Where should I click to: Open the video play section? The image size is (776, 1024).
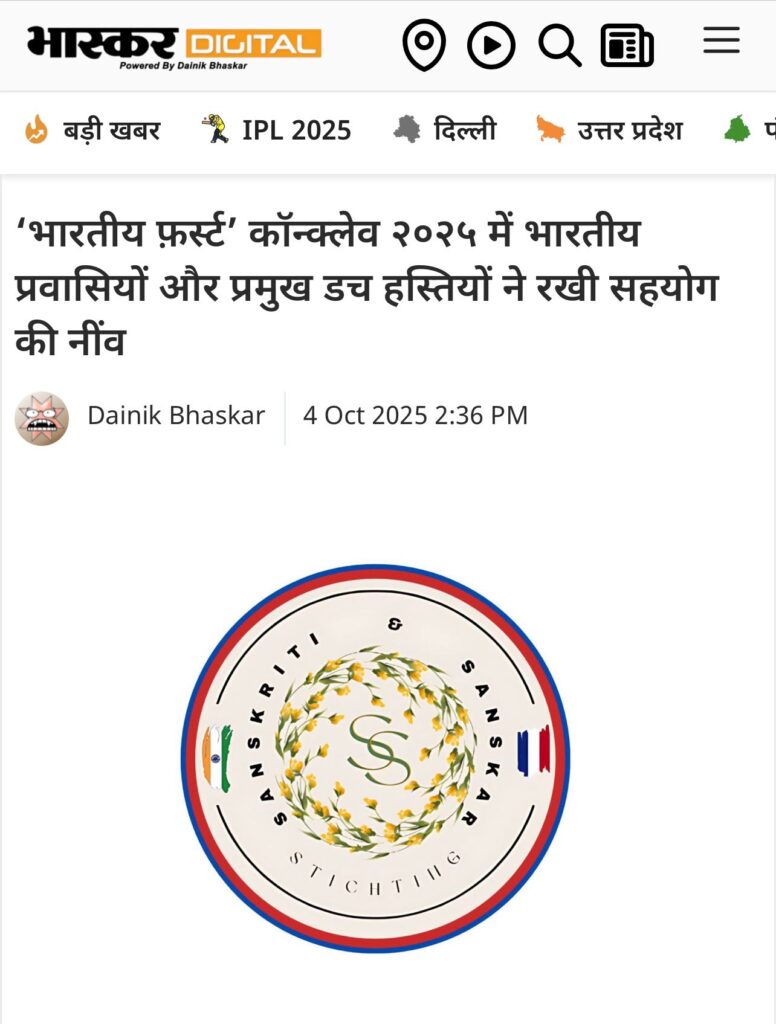(491, 45)
